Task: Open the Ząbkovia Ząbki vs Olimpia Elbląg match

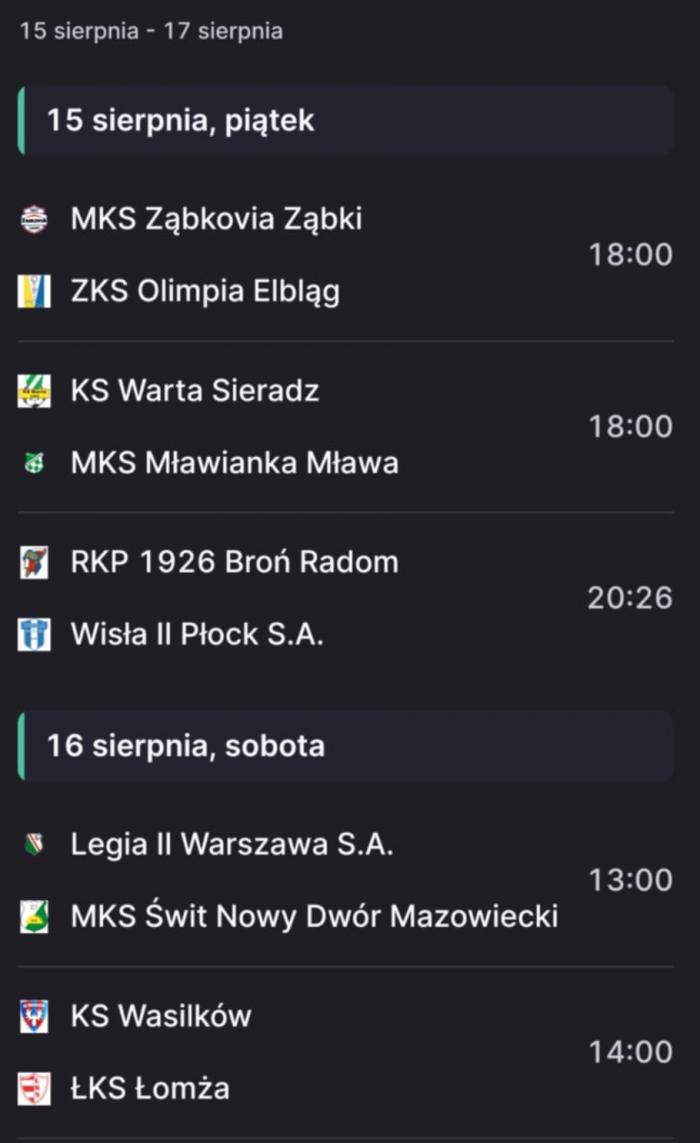Action: click(345, 255)
